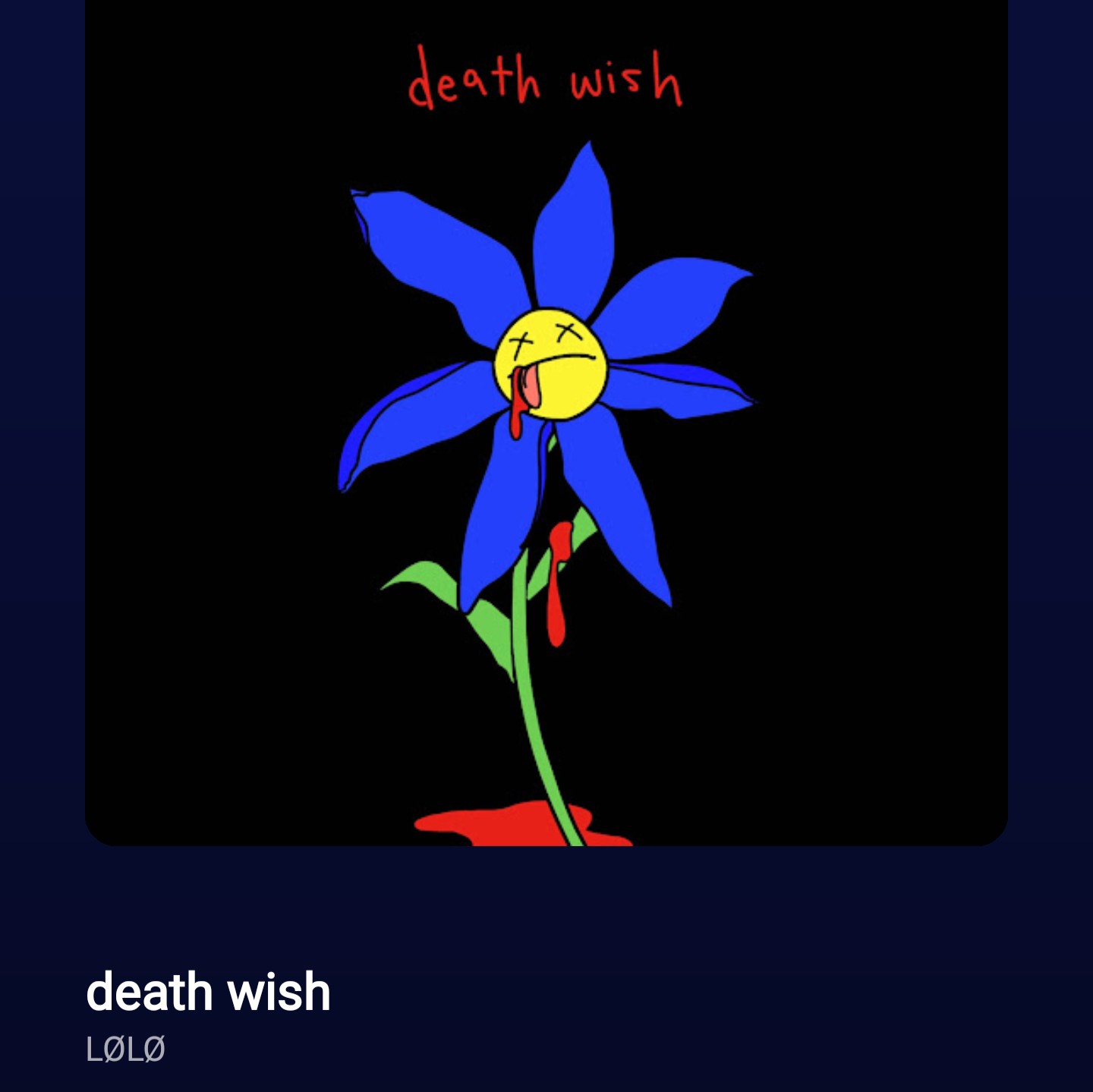
Task: Open the artist LØLØ's page
Action: 126,1050
